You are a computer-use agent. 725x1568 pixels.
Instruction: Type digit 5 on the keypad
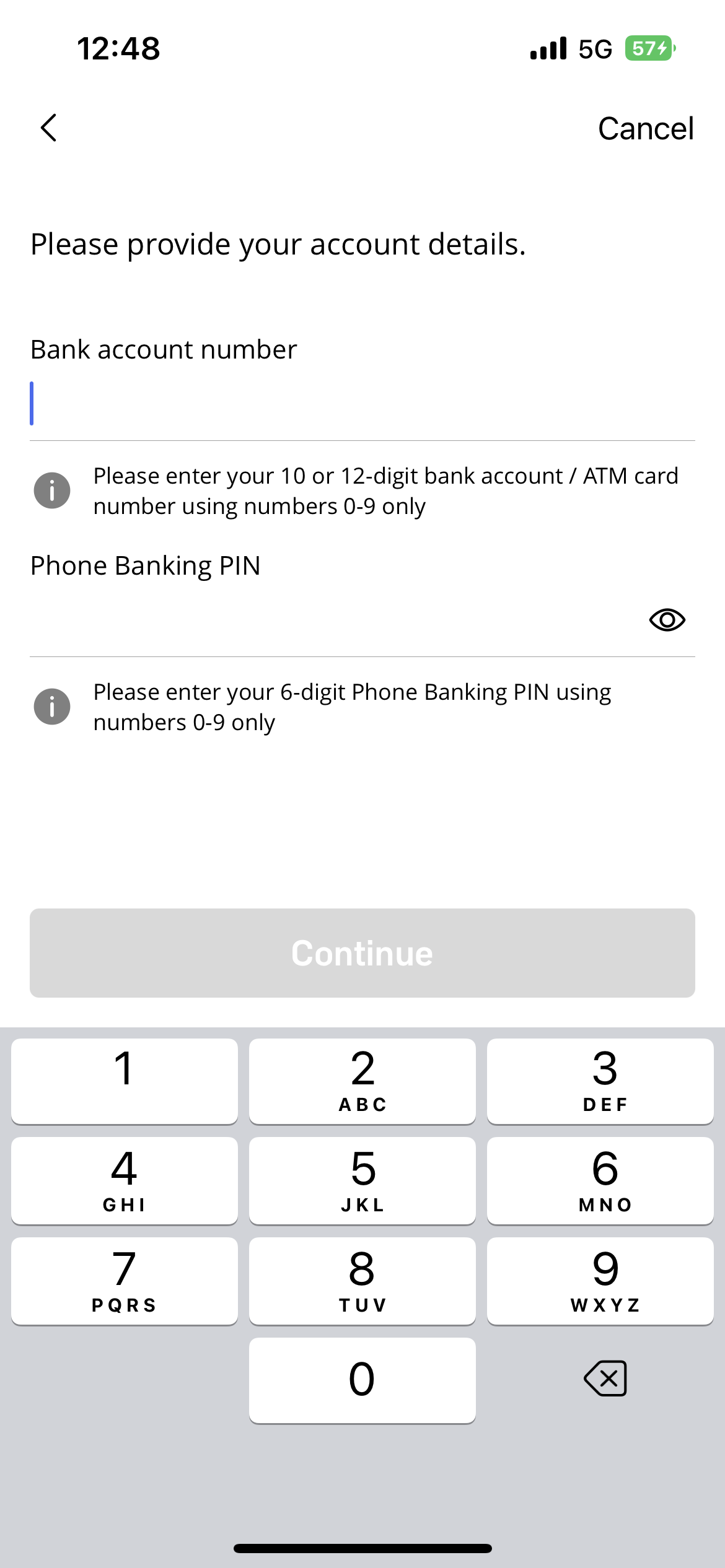[x=362, y=1180]
